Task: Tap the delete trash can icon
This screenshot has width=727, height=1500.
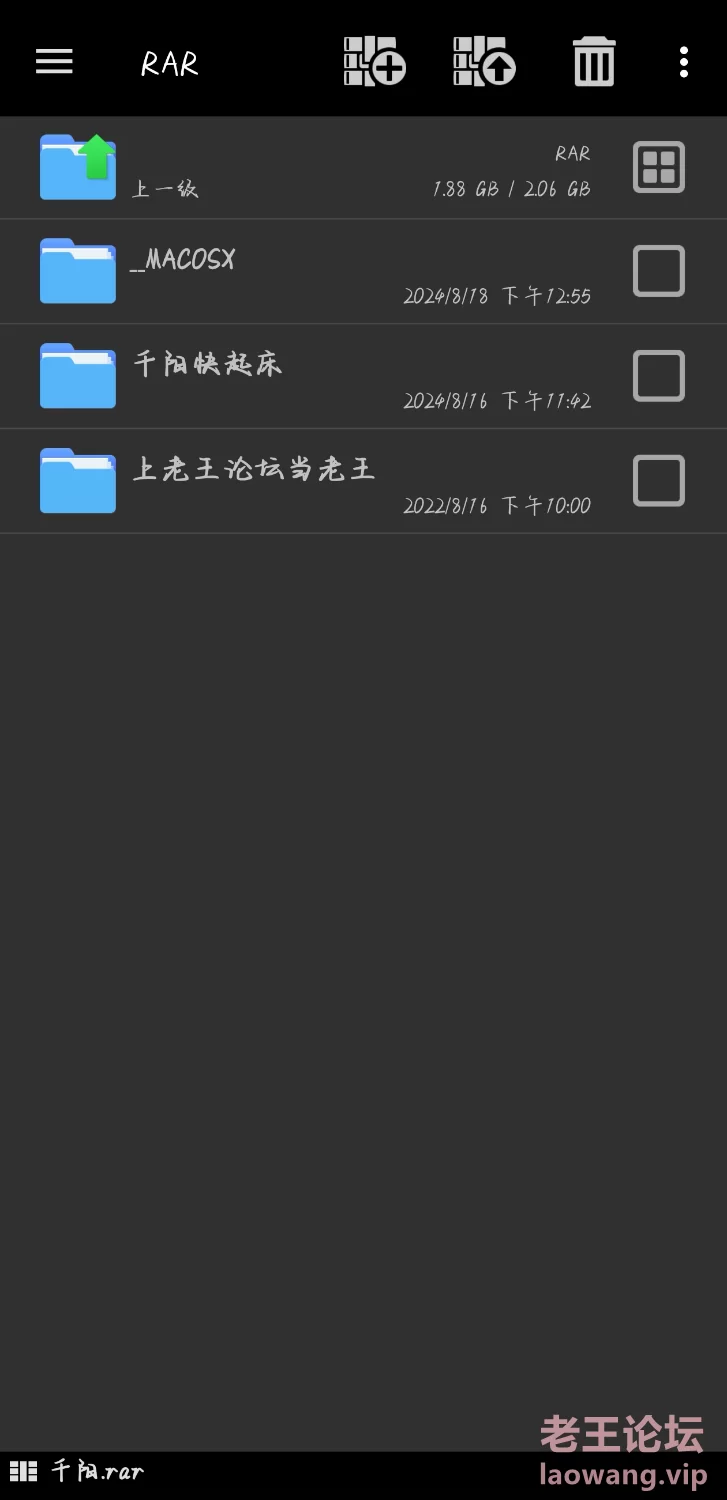Action: [594, 62]
